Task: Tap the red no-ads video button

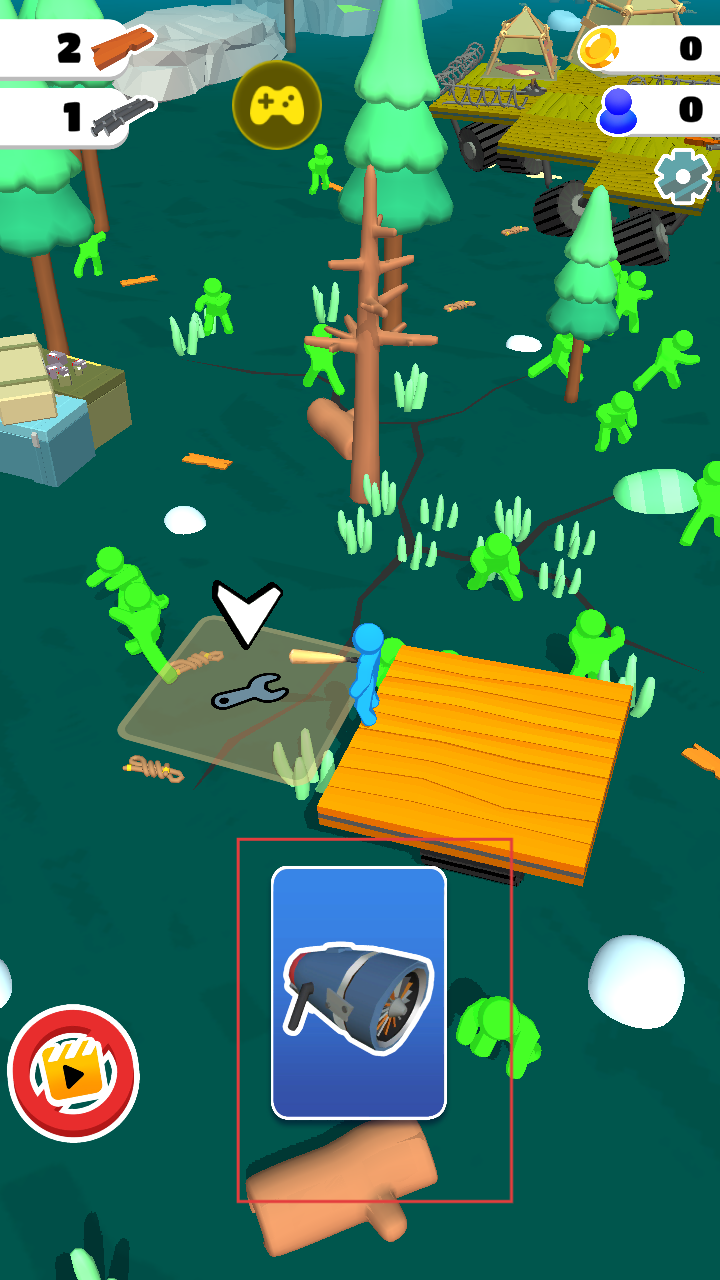Action: tap(73, 1074)
